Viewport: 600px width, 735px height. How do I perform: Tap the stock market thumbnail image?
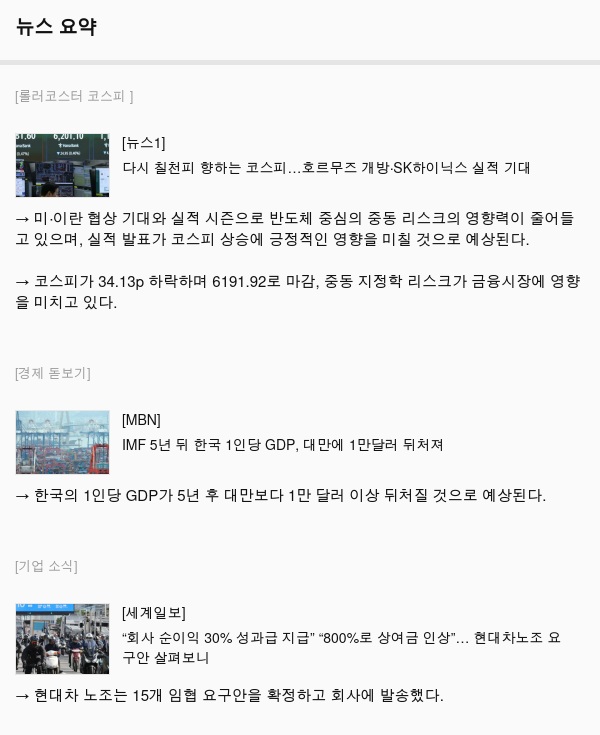click(62, 165)
